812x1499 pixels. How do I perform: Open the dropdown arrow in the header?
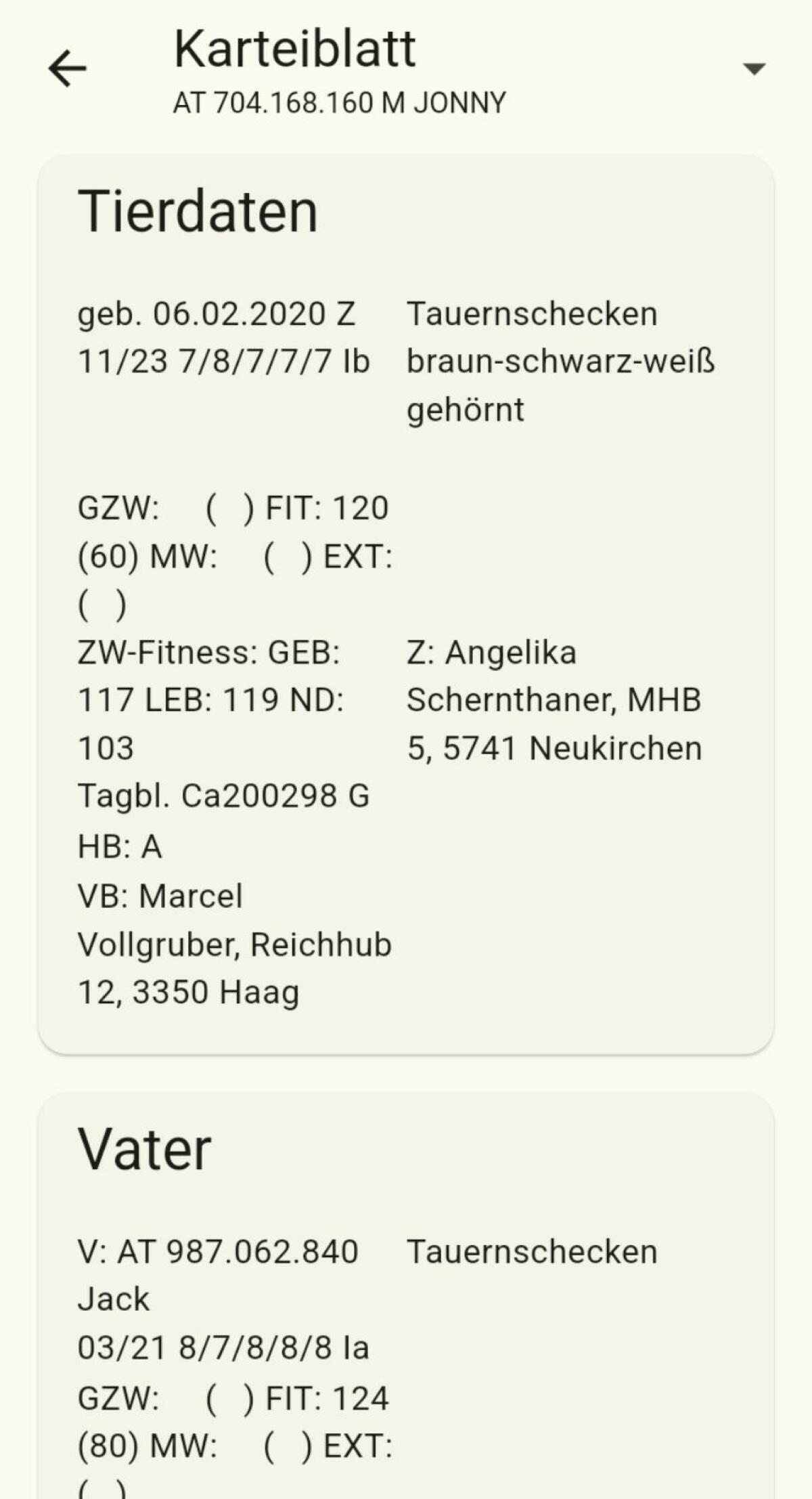tap(753, 68)
